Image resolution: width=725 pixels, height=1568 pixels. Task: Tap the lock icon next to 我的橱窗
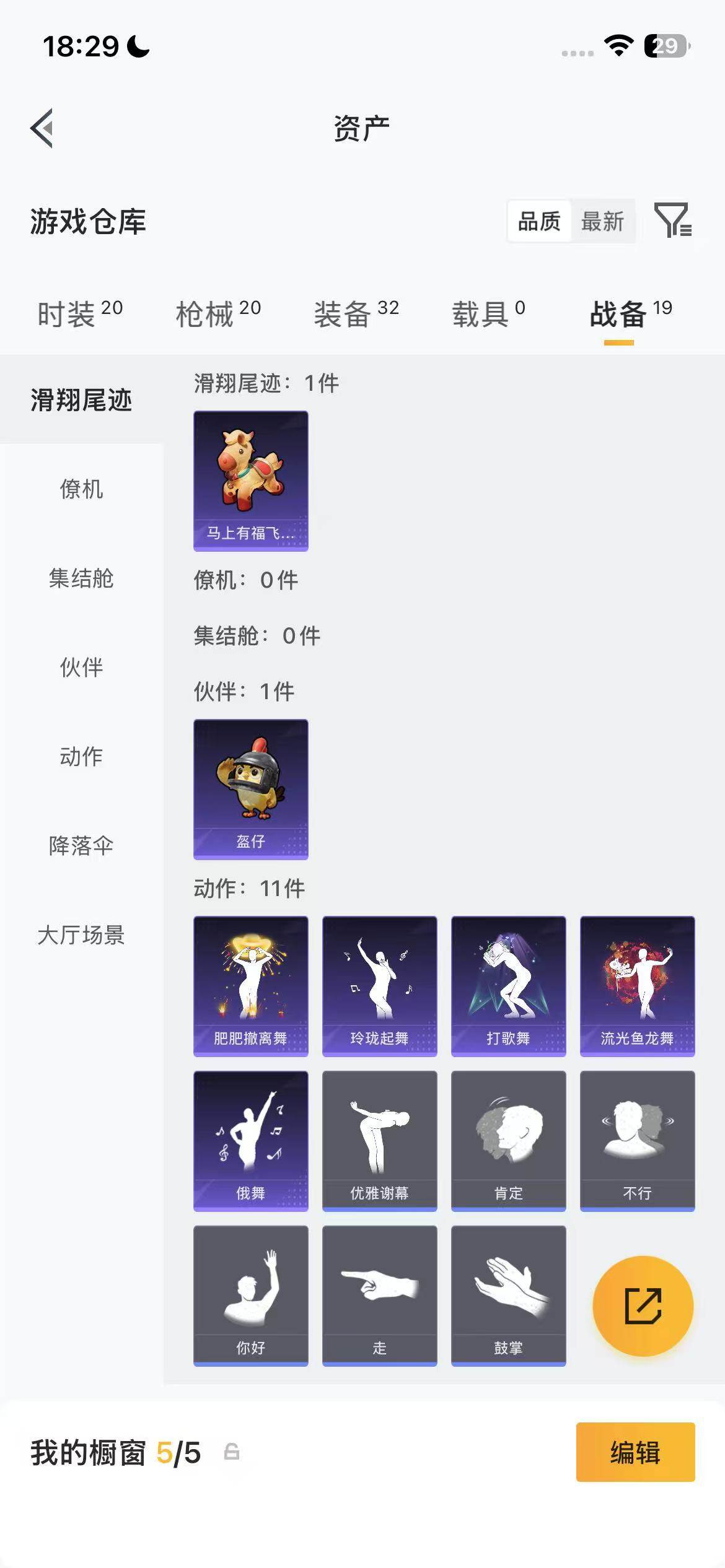[x=233, y=1452]
